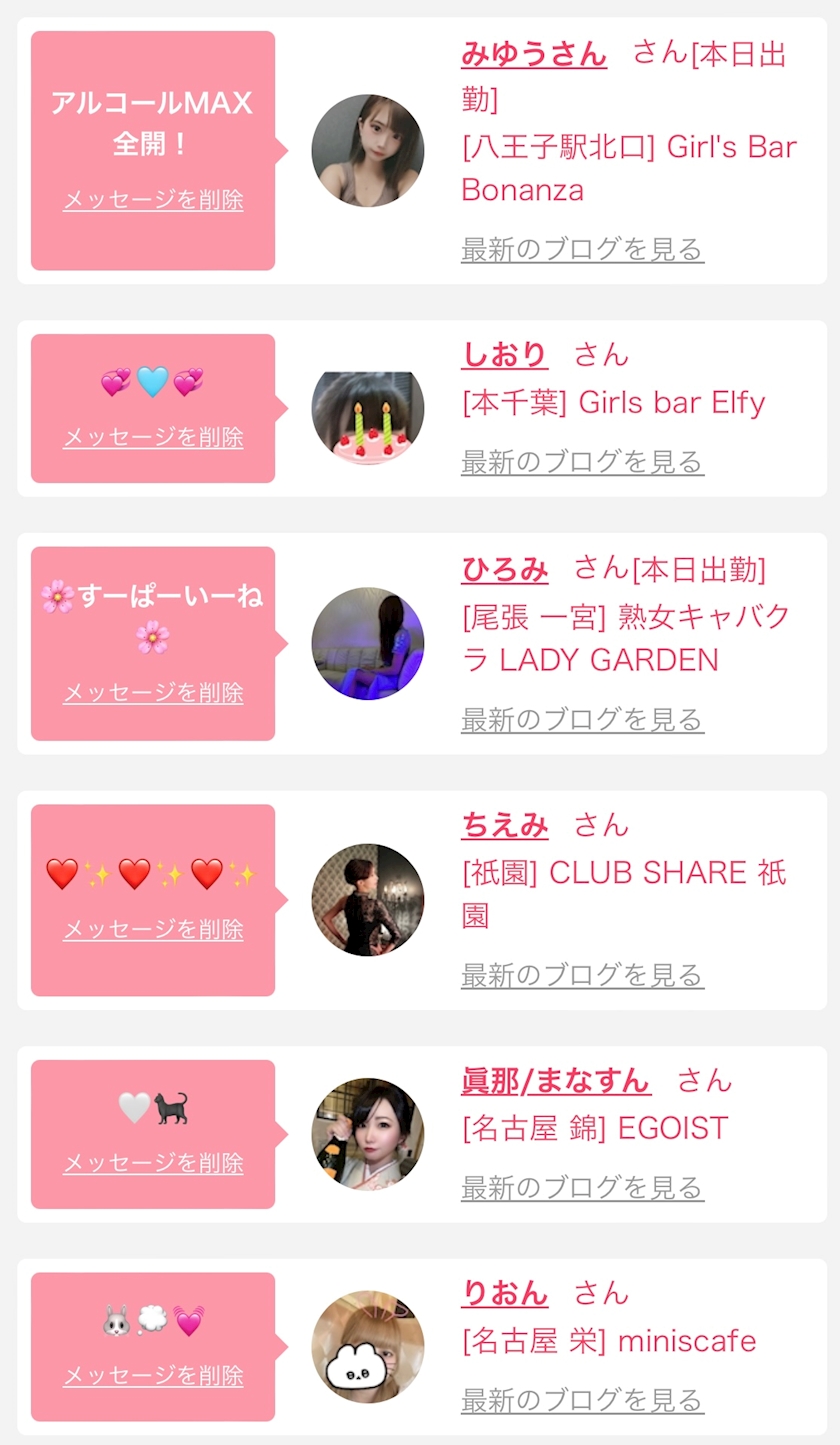This screenshot has width=840, height=1445.
Task: Delete the message sent to りおん
Action: 153,1375
